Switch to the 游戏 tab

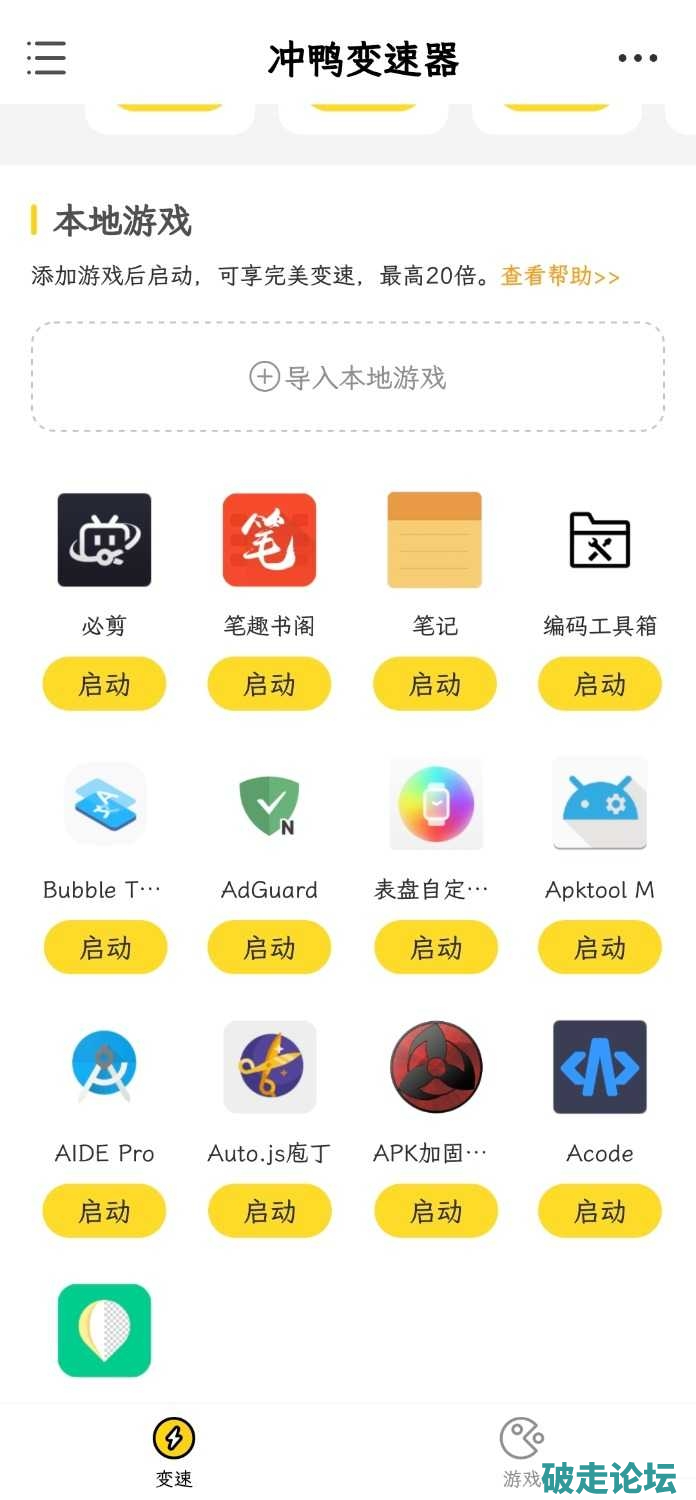521,1452
